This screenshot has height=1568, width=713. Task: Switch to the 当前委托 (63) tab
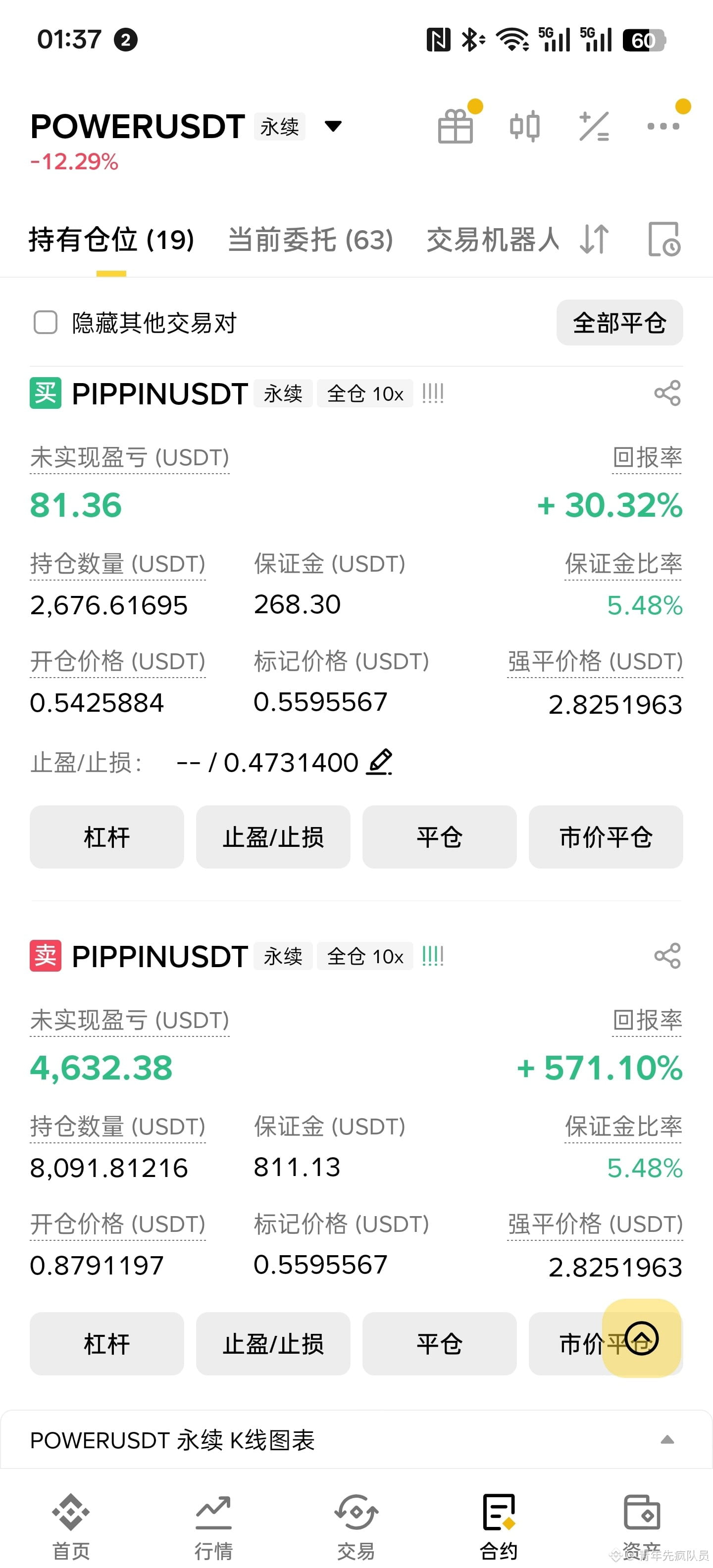[x=310, y=239]
